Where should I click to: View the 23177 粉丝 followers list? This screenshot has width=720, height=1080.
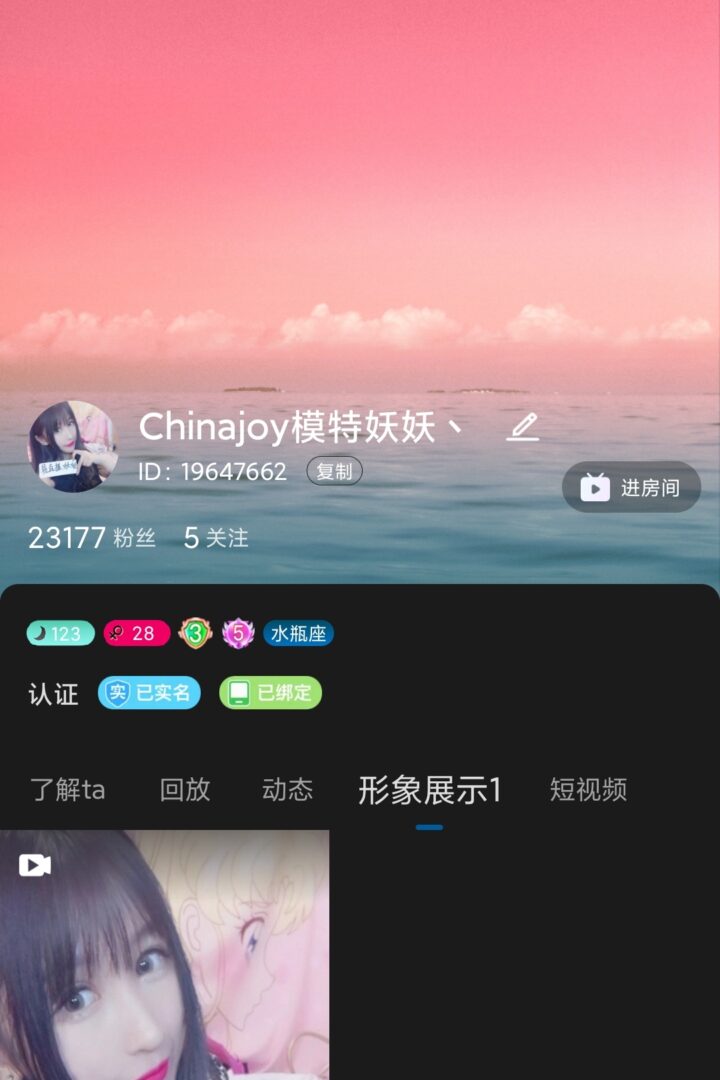pos(92,538)
